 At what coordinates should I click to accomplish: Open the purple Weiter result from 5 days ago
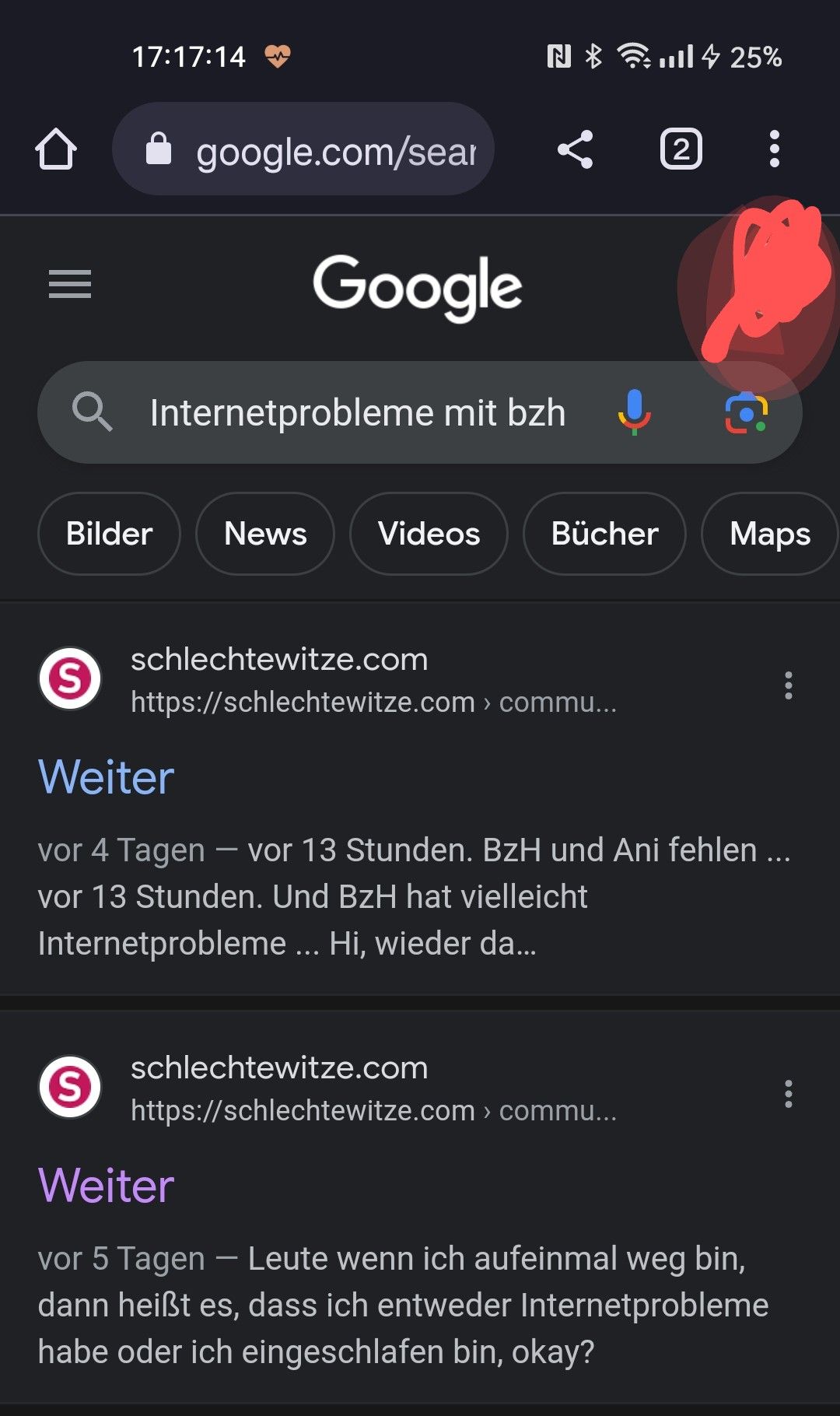[107, 1186]
